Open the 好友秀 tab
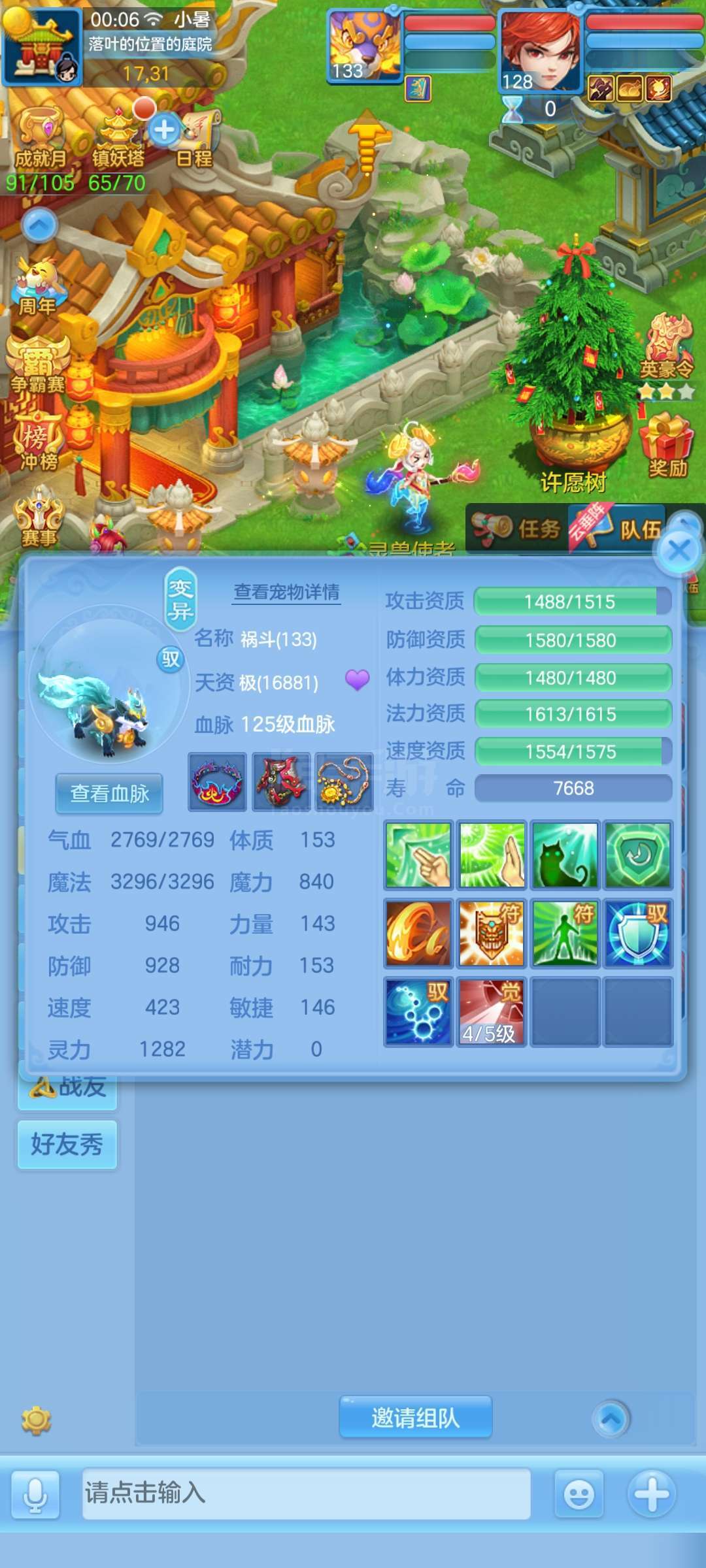Screen dimensions: 706x1568 [x=67, y=1145]
